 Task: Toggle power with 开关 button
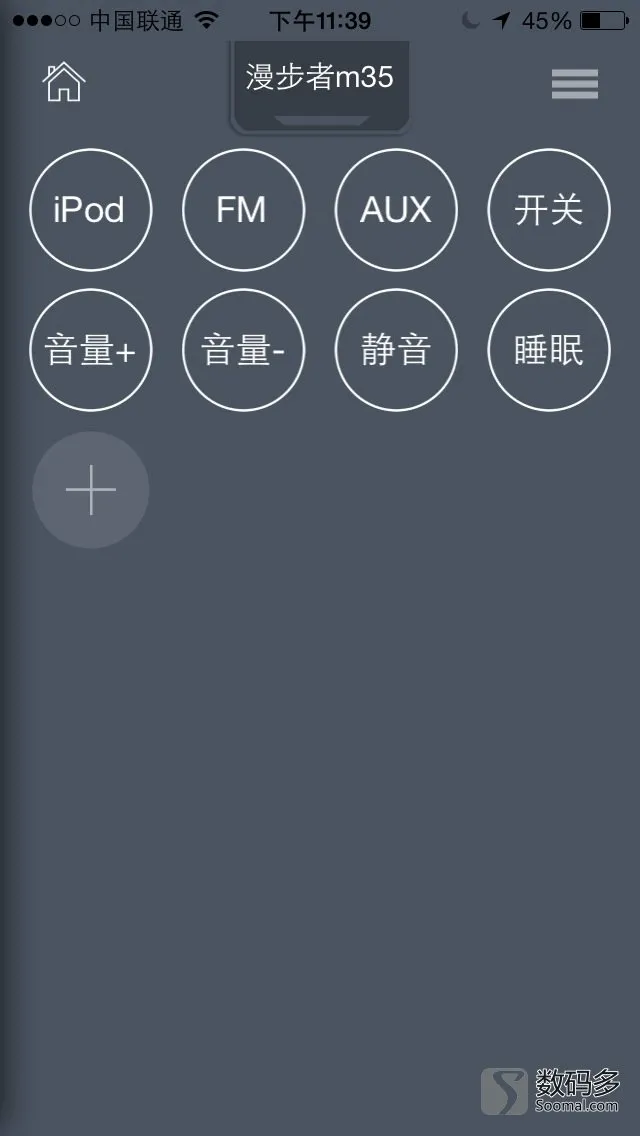[x=548, y=210]
